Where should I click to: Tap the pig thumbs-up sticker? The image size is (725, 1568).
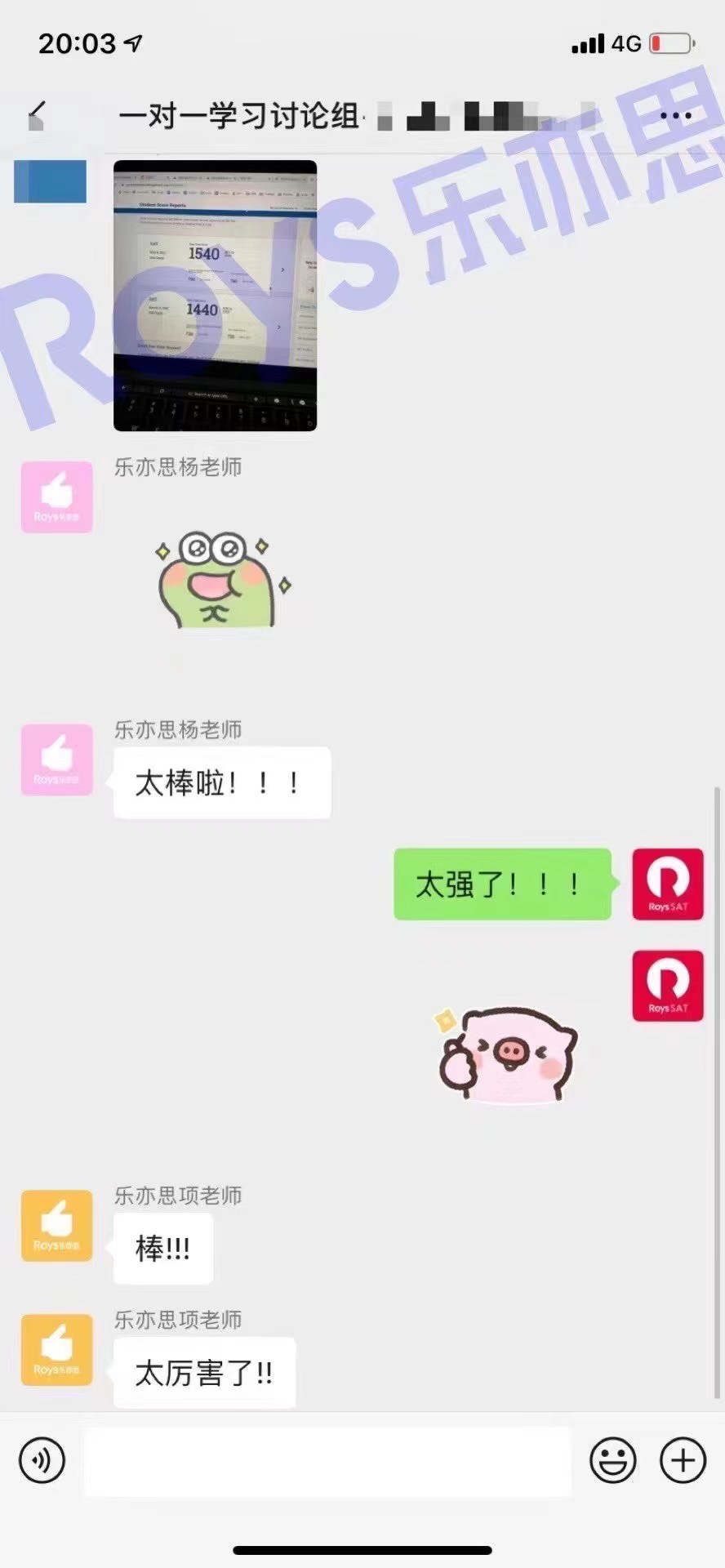coord(508,1054)
